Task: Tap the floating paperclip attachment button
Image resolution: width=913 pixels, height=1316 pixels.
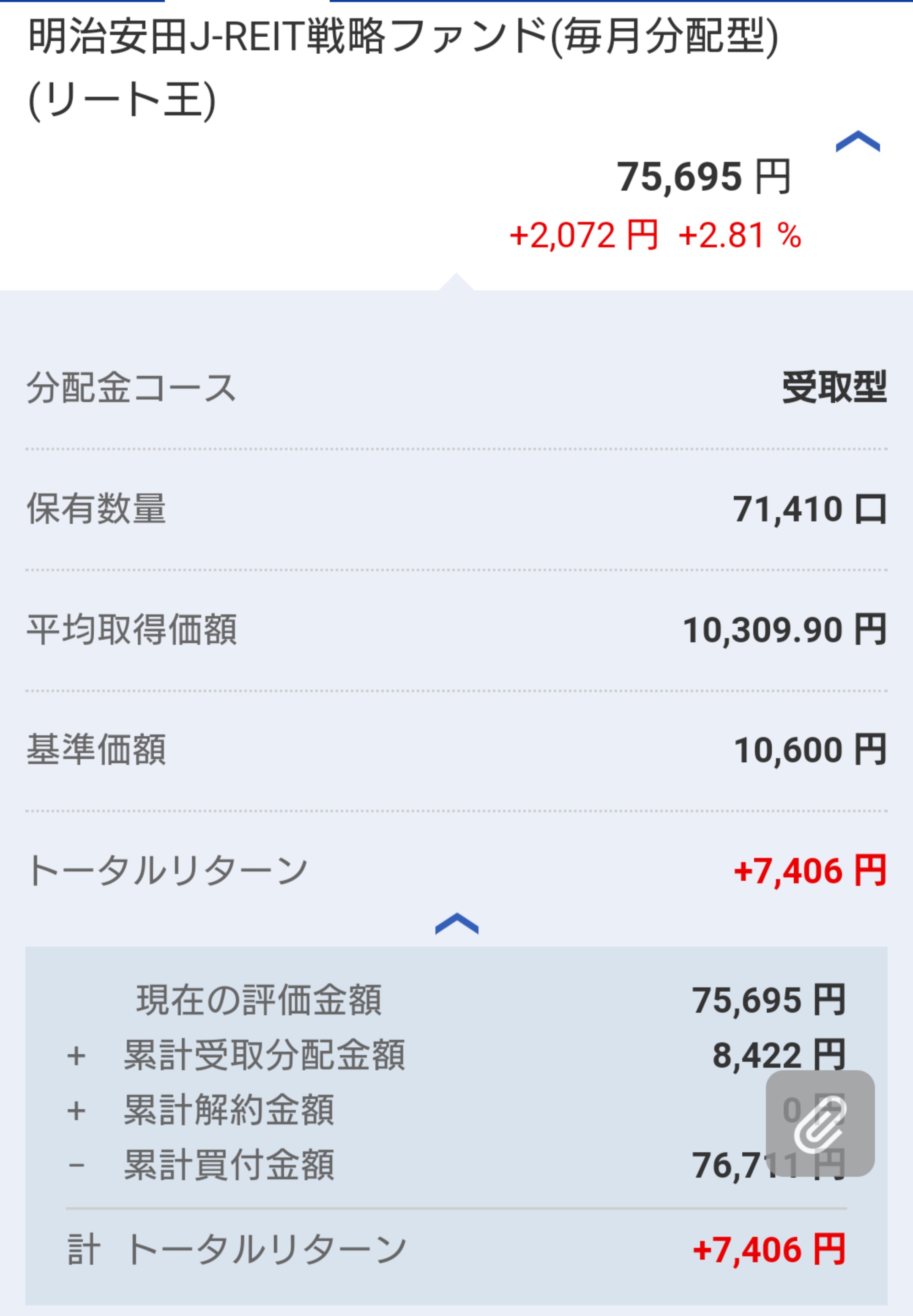Action: point(820,1124)
